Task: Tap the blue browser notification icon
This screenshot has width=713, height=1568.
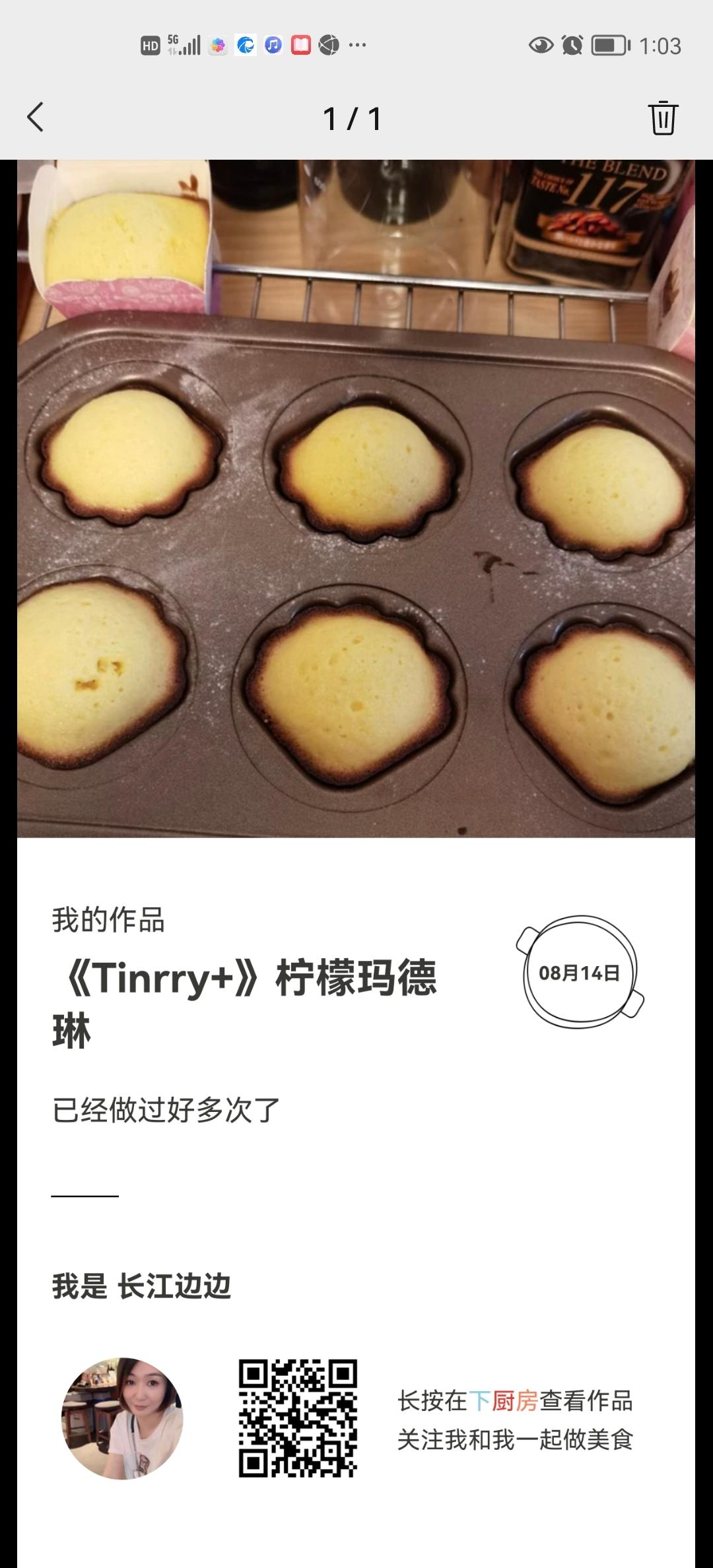Action: (x=245, y=46)
